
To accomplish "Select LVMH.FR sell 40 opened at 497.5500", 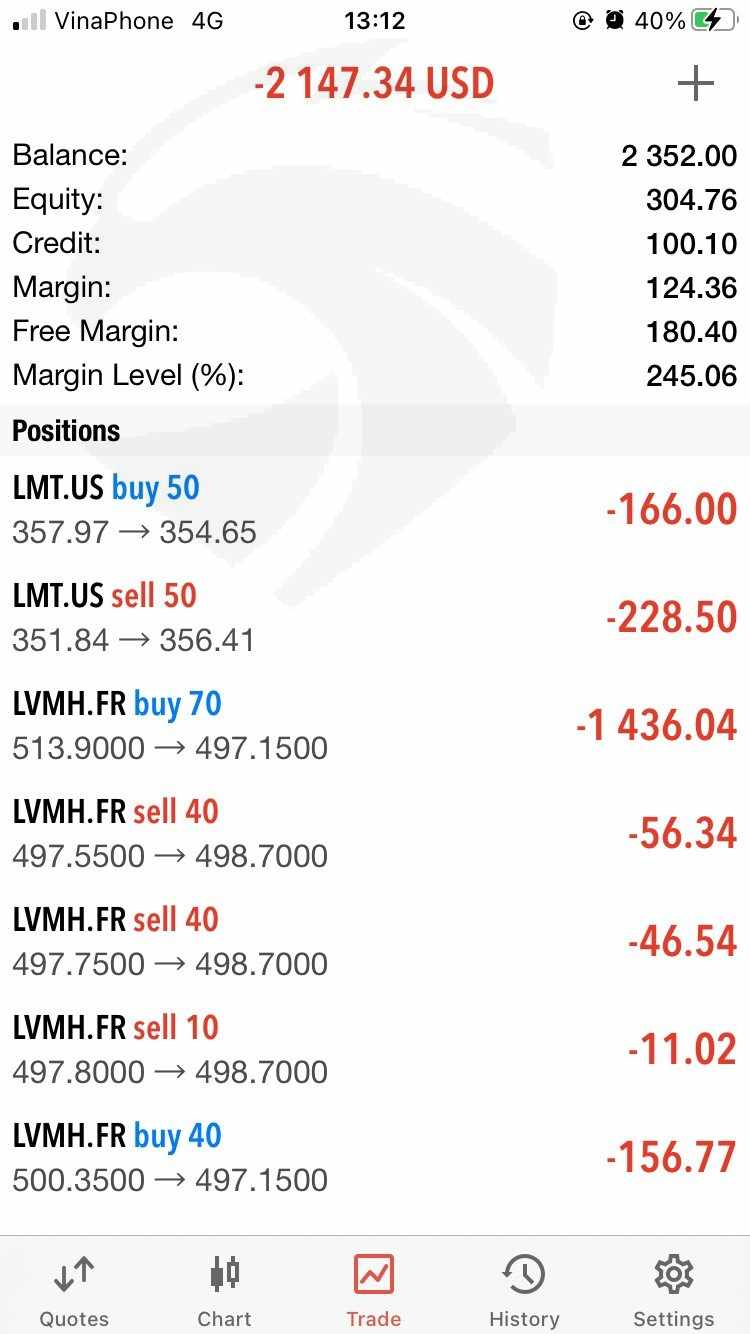I will (374, 834).
